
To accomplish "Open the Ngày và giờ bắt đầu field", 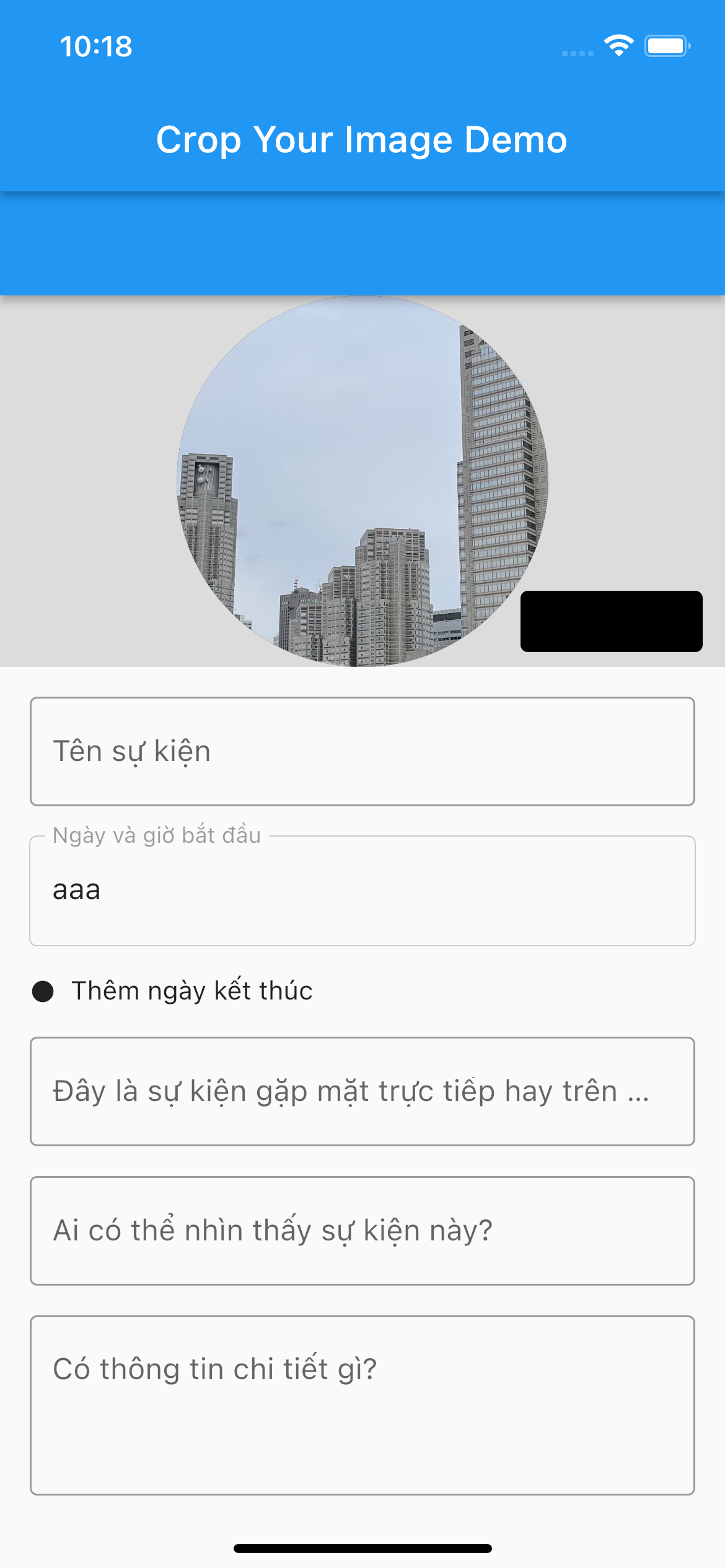I will tap(362, 890).
